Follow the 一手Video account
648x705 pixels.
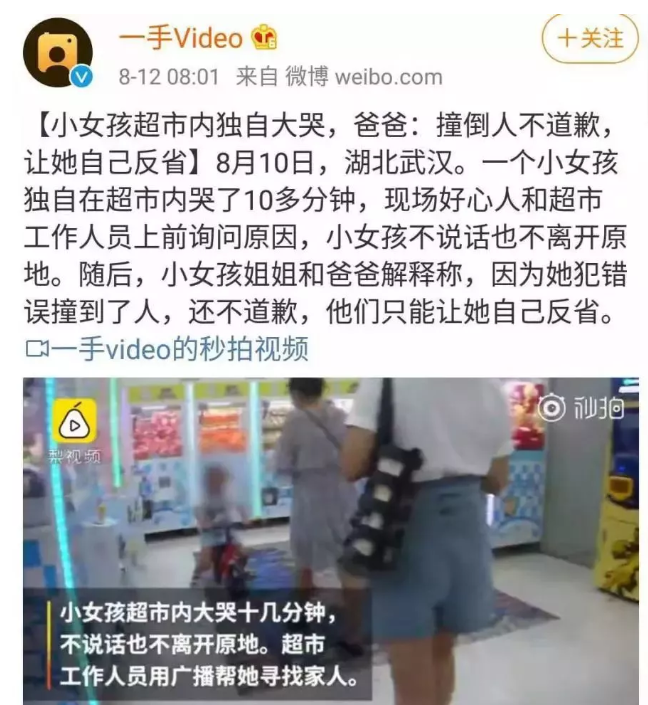point(588,39)
